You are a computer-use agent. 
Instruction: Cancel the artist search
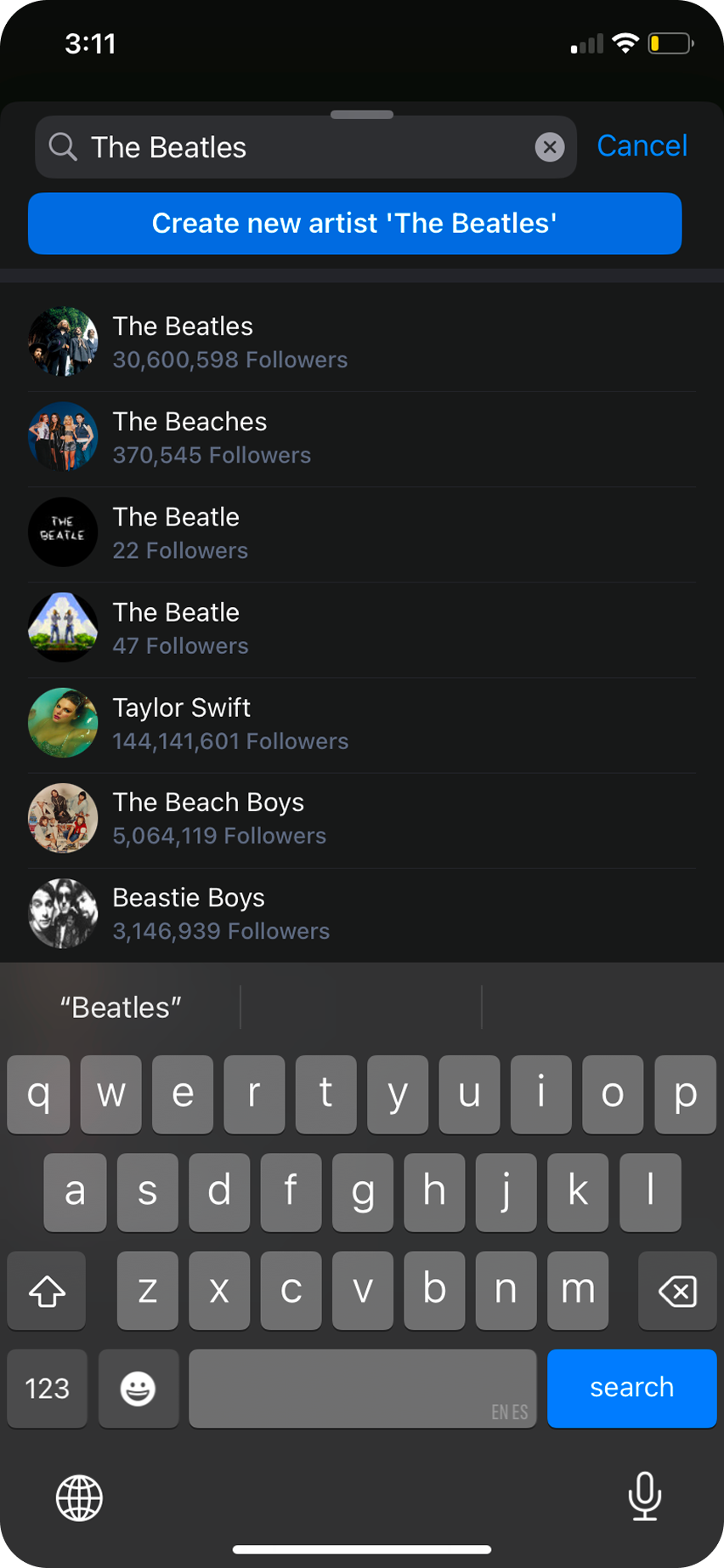[x=642, y=146]
